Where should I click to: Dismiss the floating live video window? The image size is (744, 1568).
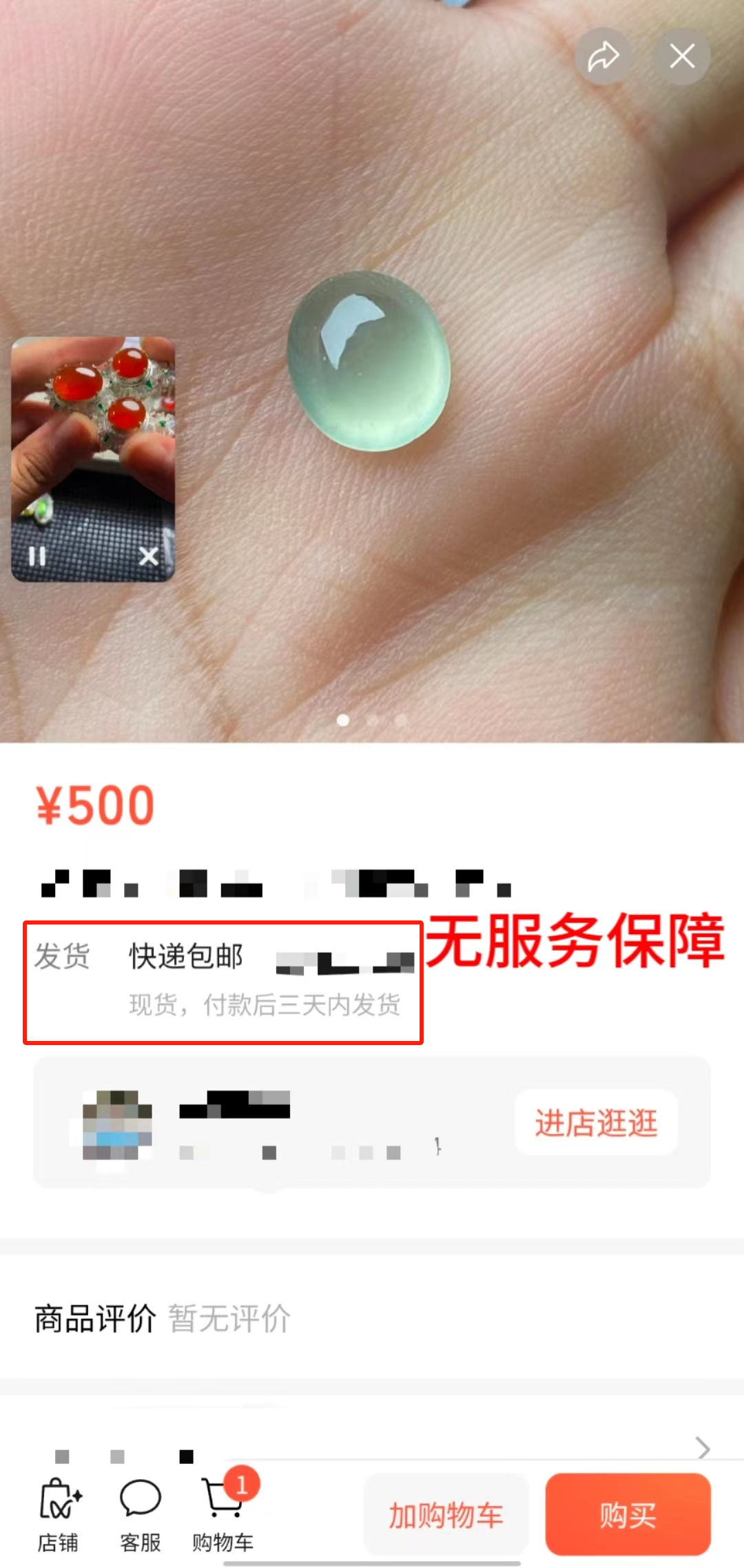click(x=149, y=555)
